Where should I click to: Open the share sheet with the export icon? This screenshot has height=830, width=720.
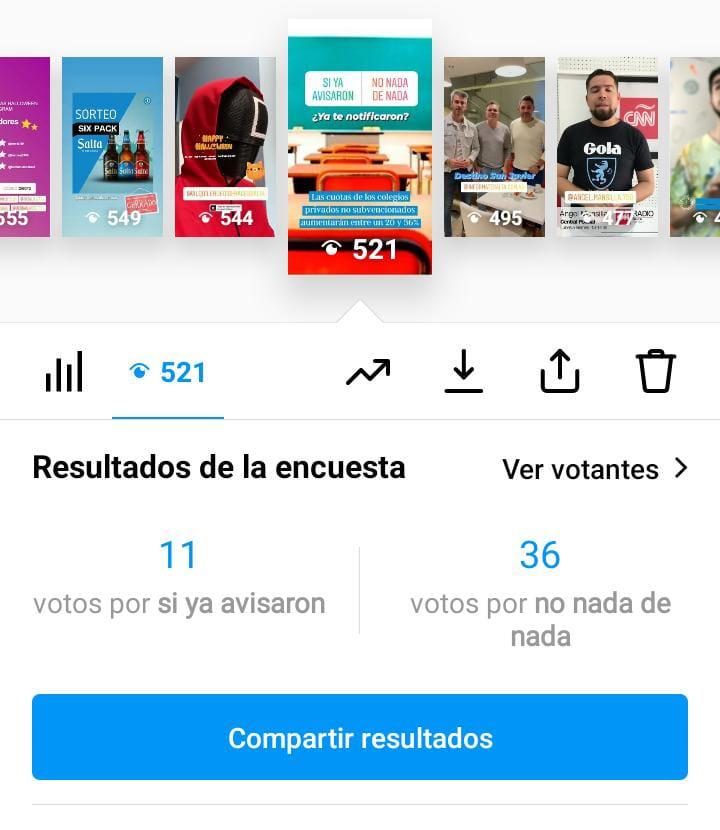[x=560, y=371]
